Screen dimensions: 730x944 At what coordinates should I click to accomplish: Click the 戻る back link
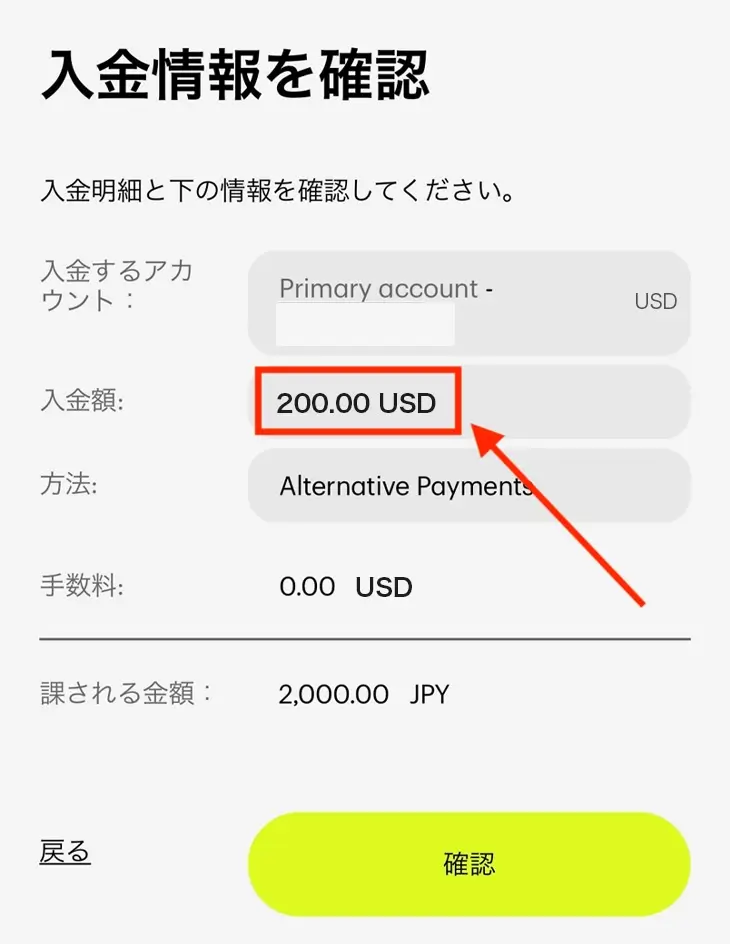(64, 852)
